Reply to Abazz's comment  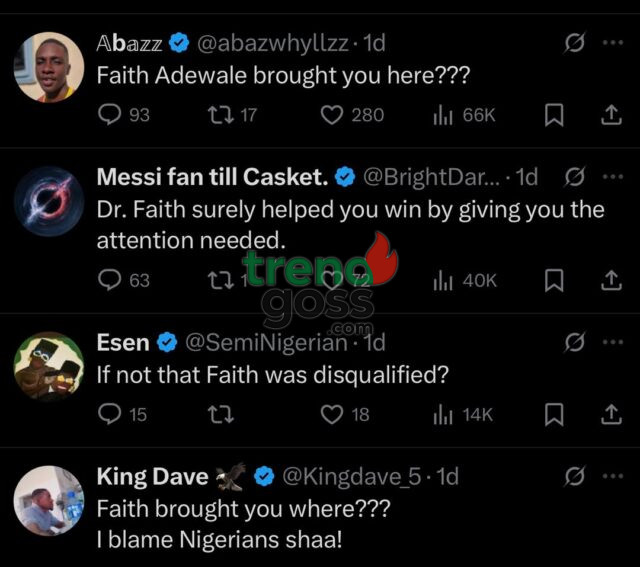(x=109, y=115)
